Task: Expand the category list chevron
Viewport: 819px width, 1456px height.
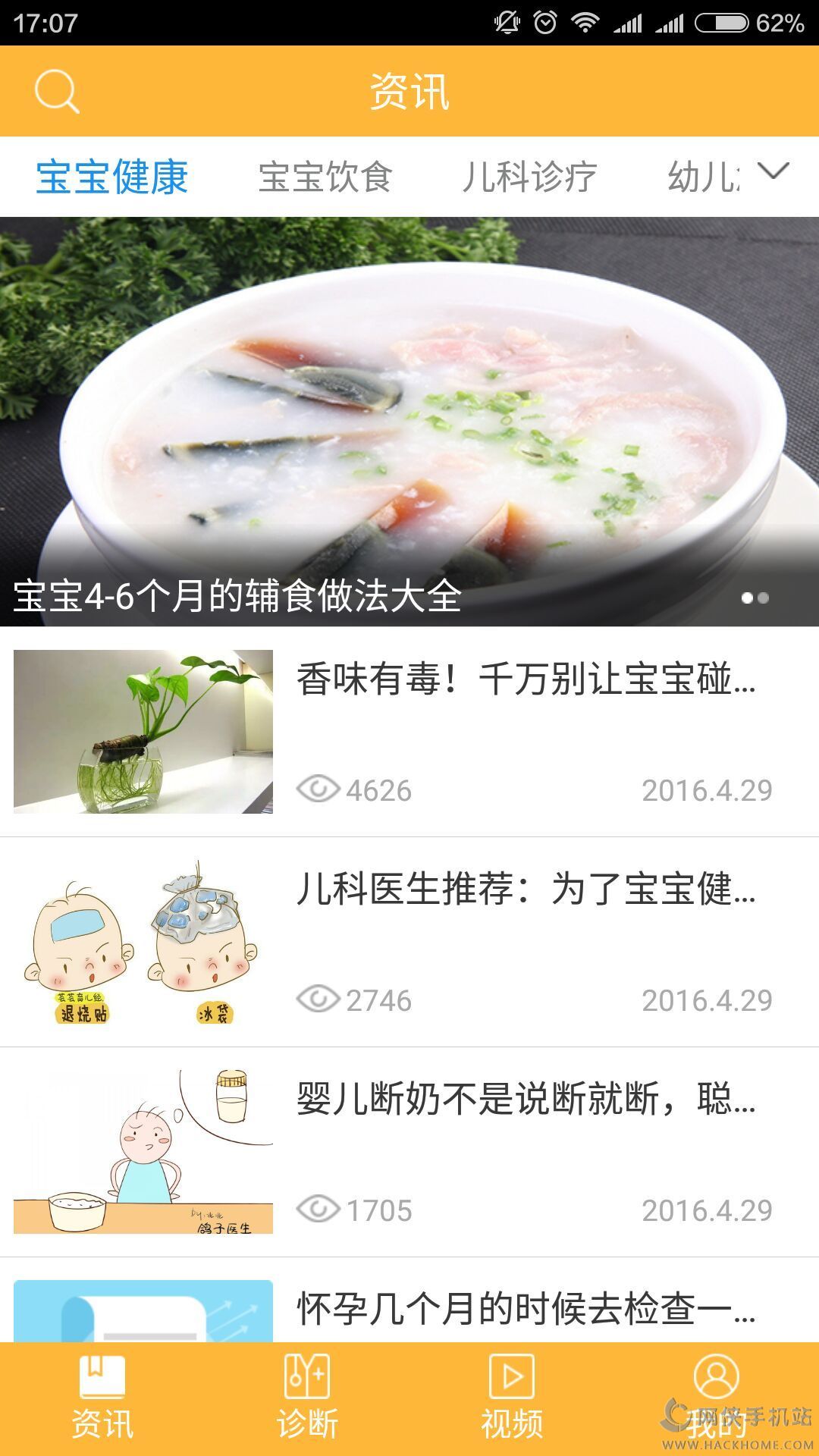Action: click(773, 172)
